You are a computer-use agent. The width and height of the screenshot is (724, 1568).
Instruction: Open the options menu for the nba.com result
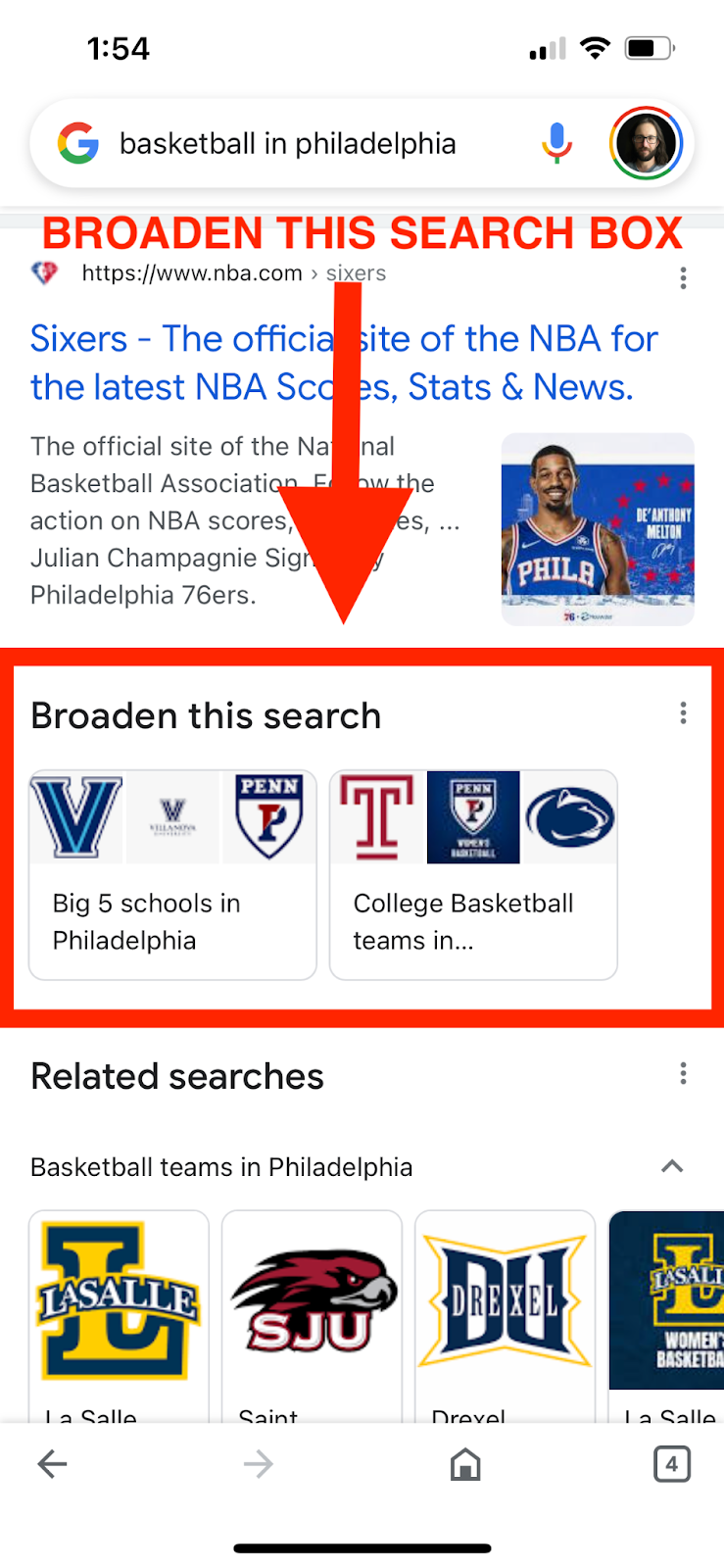[x=683, y=278]
